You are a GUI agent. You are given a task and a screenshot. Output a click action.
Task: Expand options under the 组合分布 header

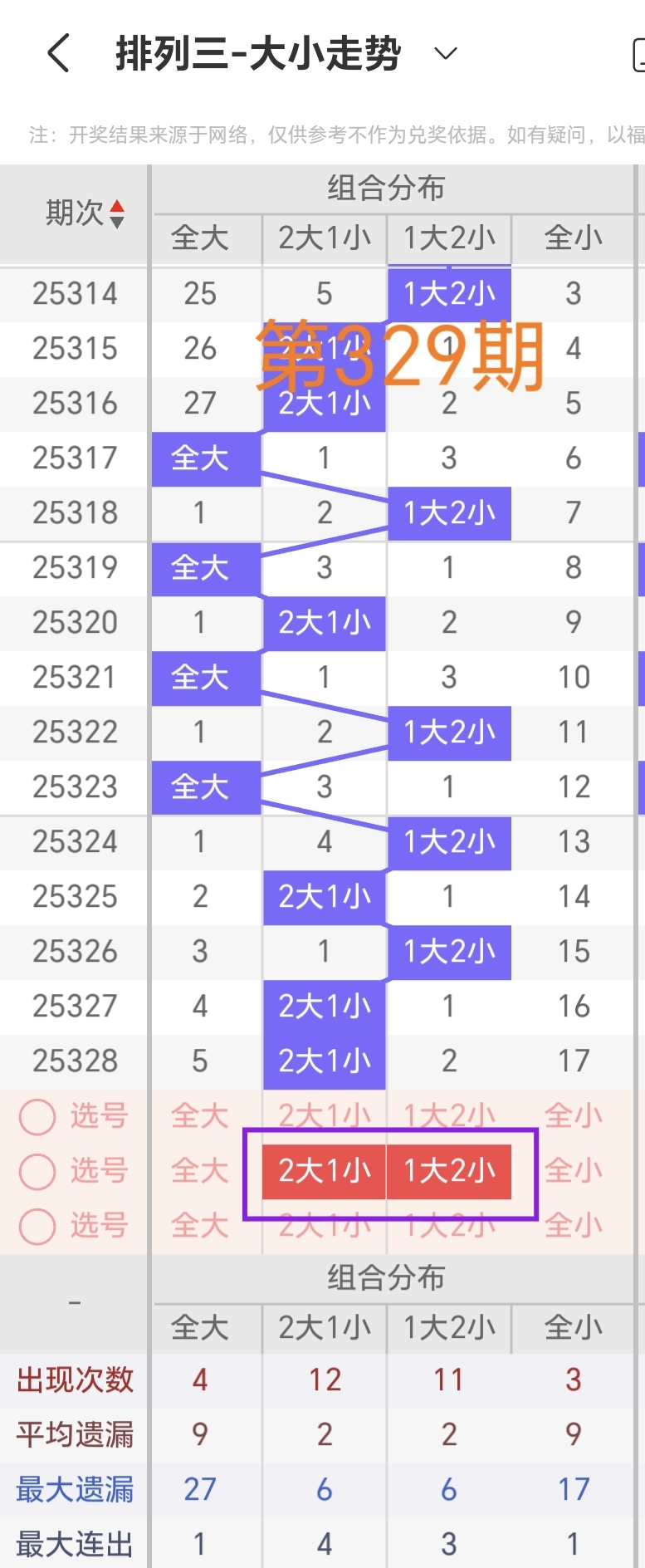385,188
